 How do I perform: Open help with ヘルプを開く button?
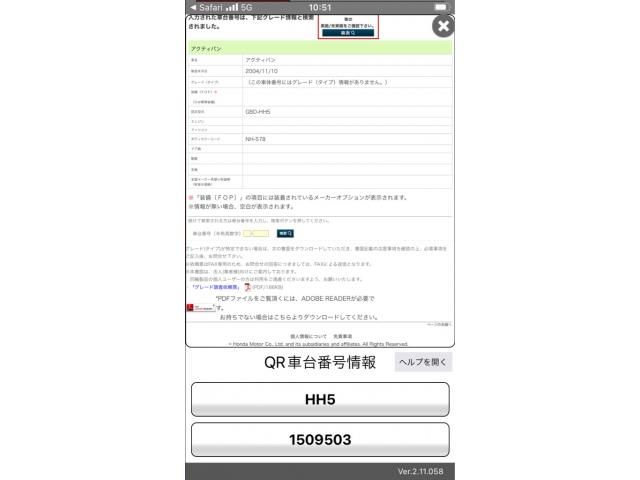pyautogui.click(x=423, y=363)
